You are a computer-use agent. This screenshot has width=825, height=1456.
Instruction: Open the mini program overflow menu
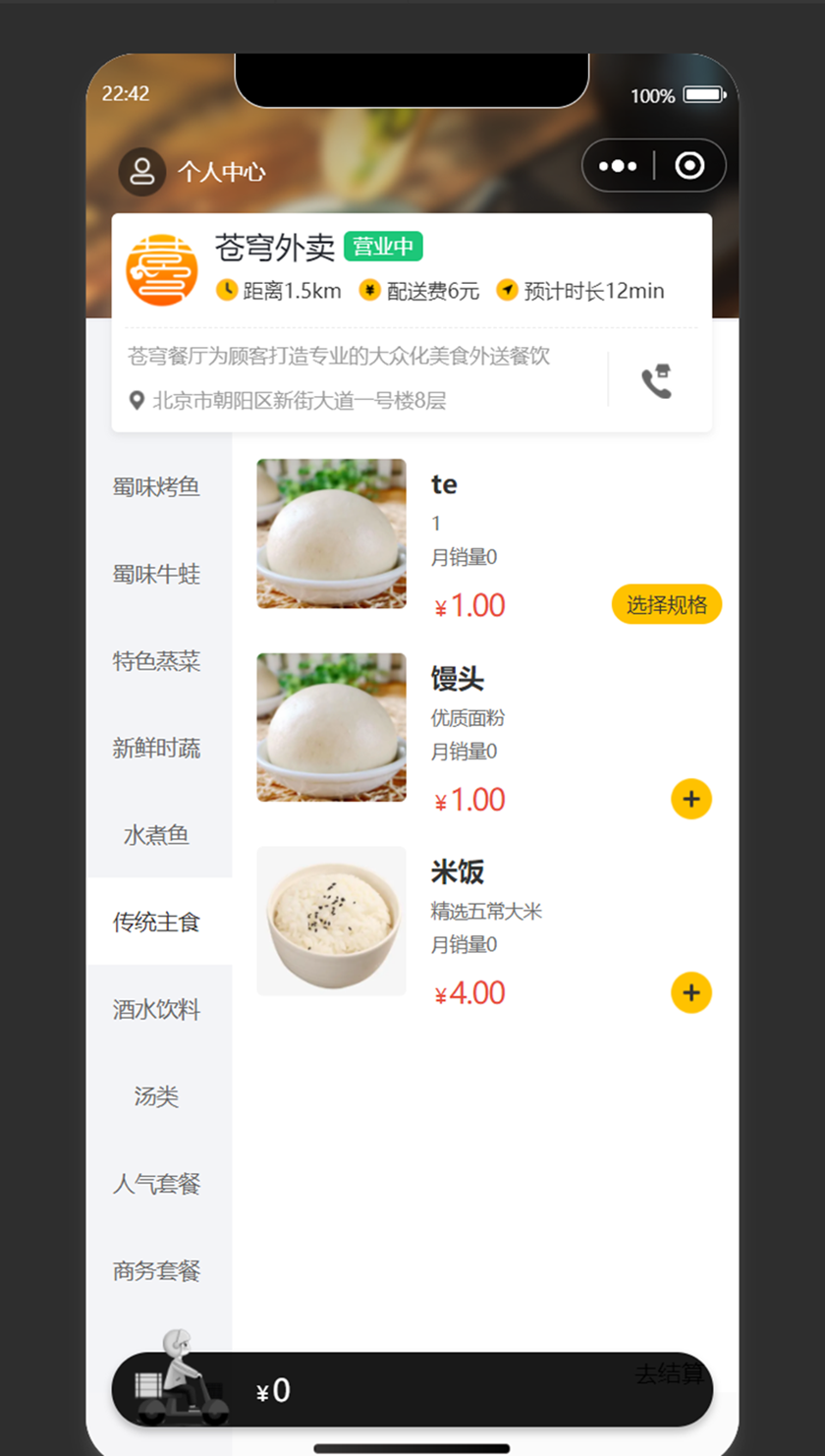(618, 166)
